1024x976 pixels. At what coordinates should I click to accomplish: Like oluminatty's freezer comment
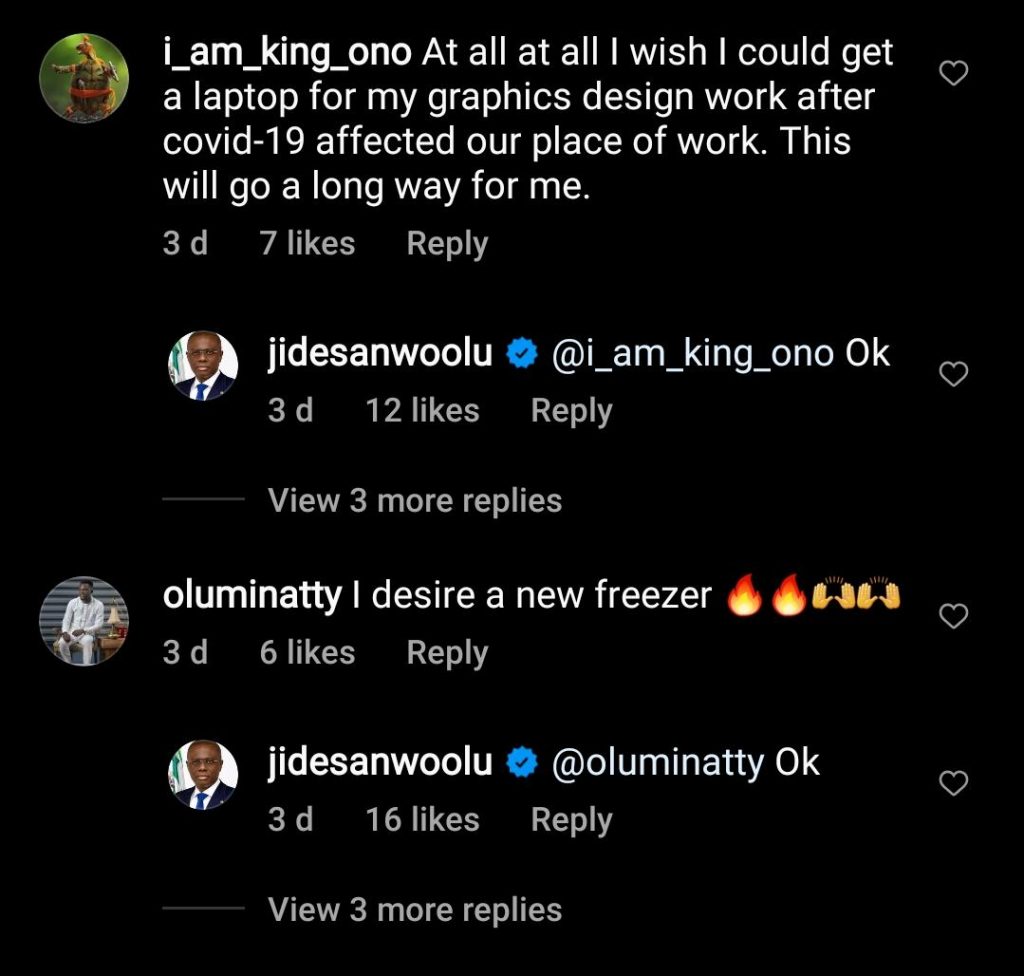coord(955,617)
